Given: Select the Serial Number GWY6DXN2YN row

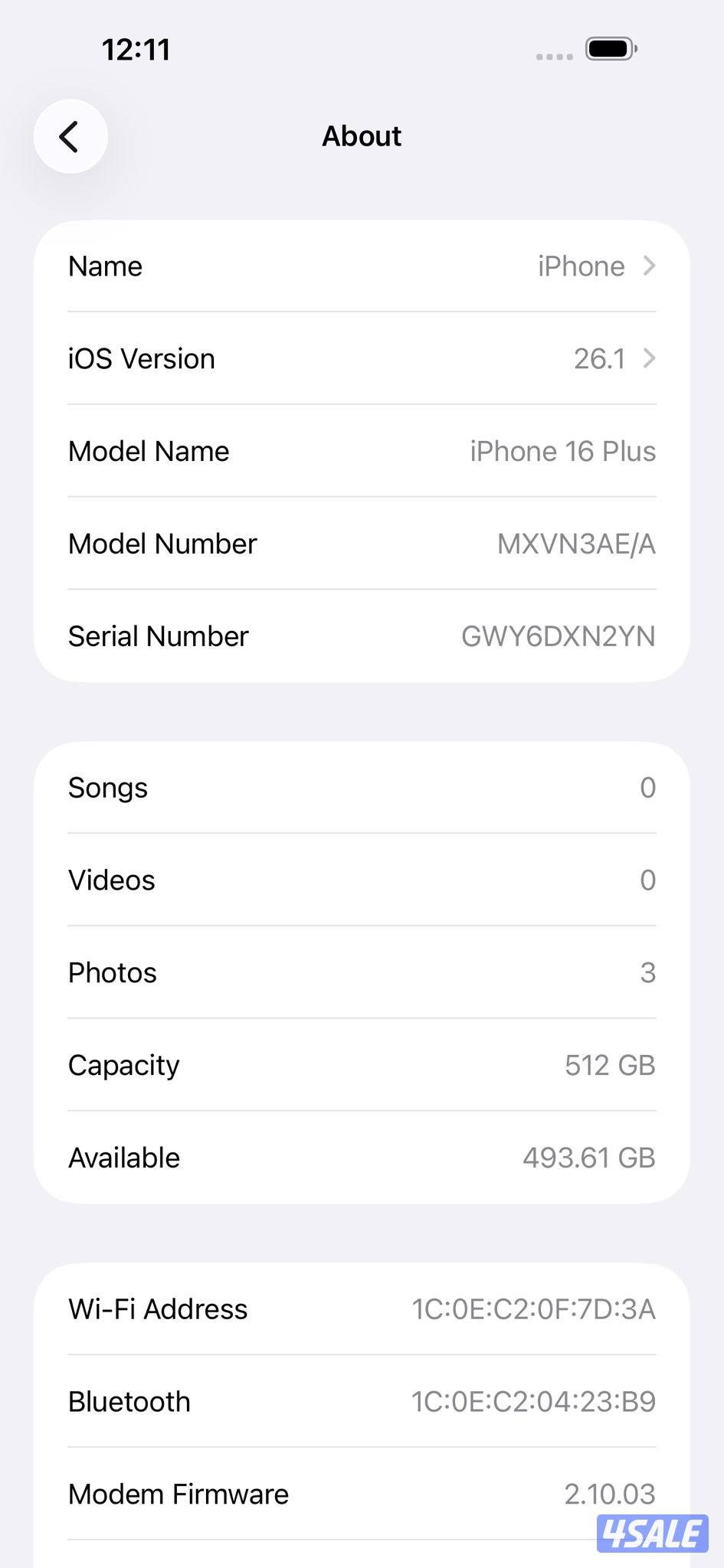Looking at the screenshot, I should coord(362,635).
